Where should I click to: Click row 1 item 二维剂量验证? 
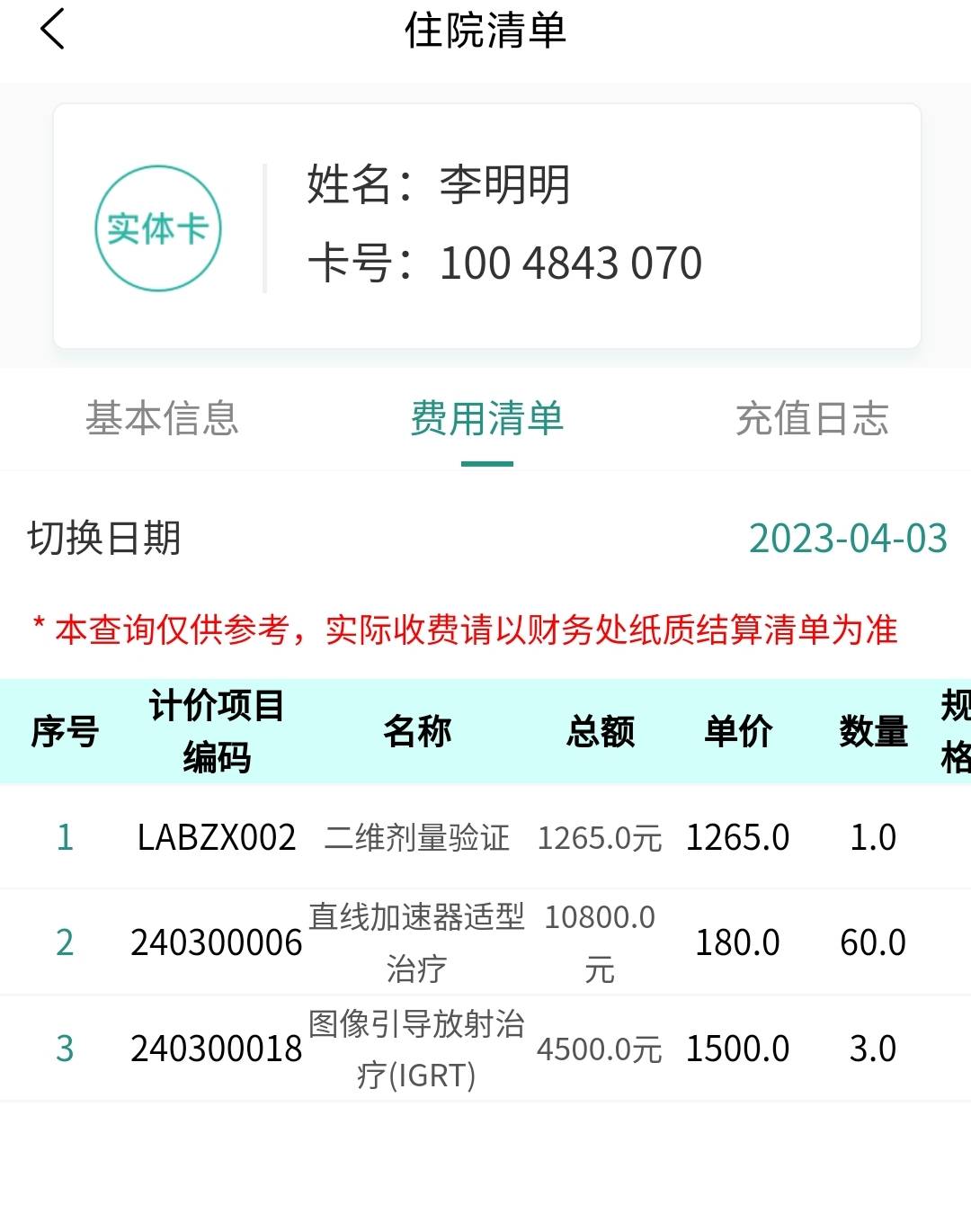[x=416, y=836]
